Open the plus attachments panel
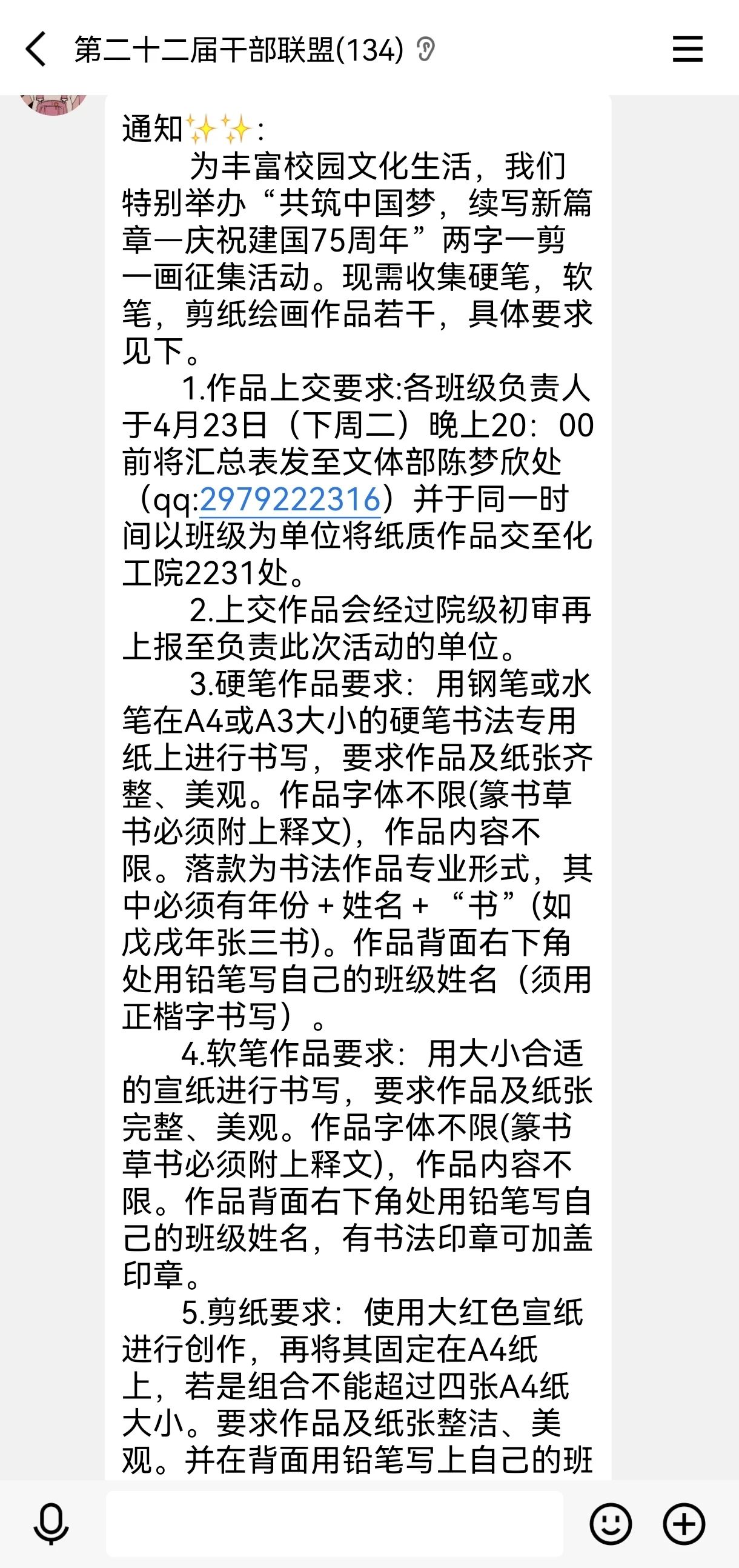 (x=684, y=1524)
